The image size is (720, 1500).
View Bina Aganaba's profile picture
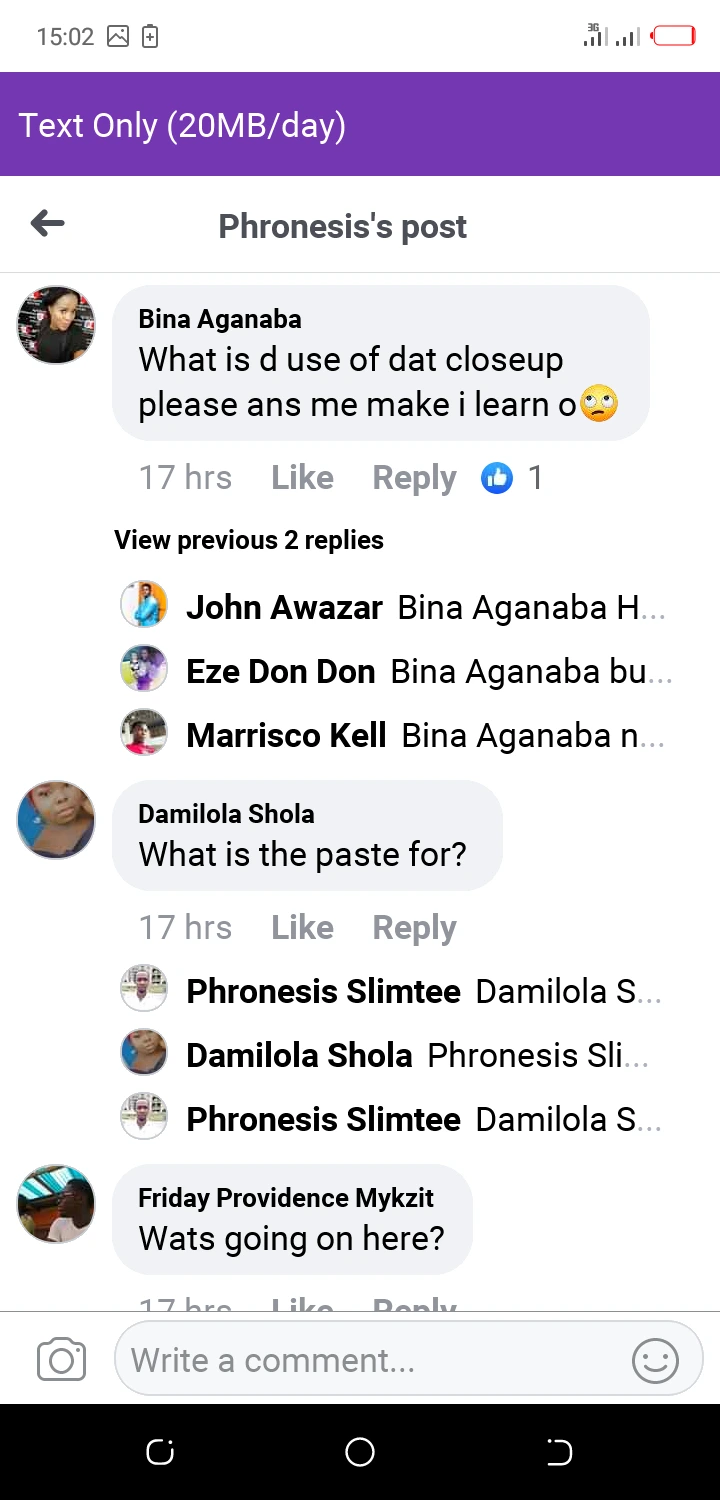point(56,325)
